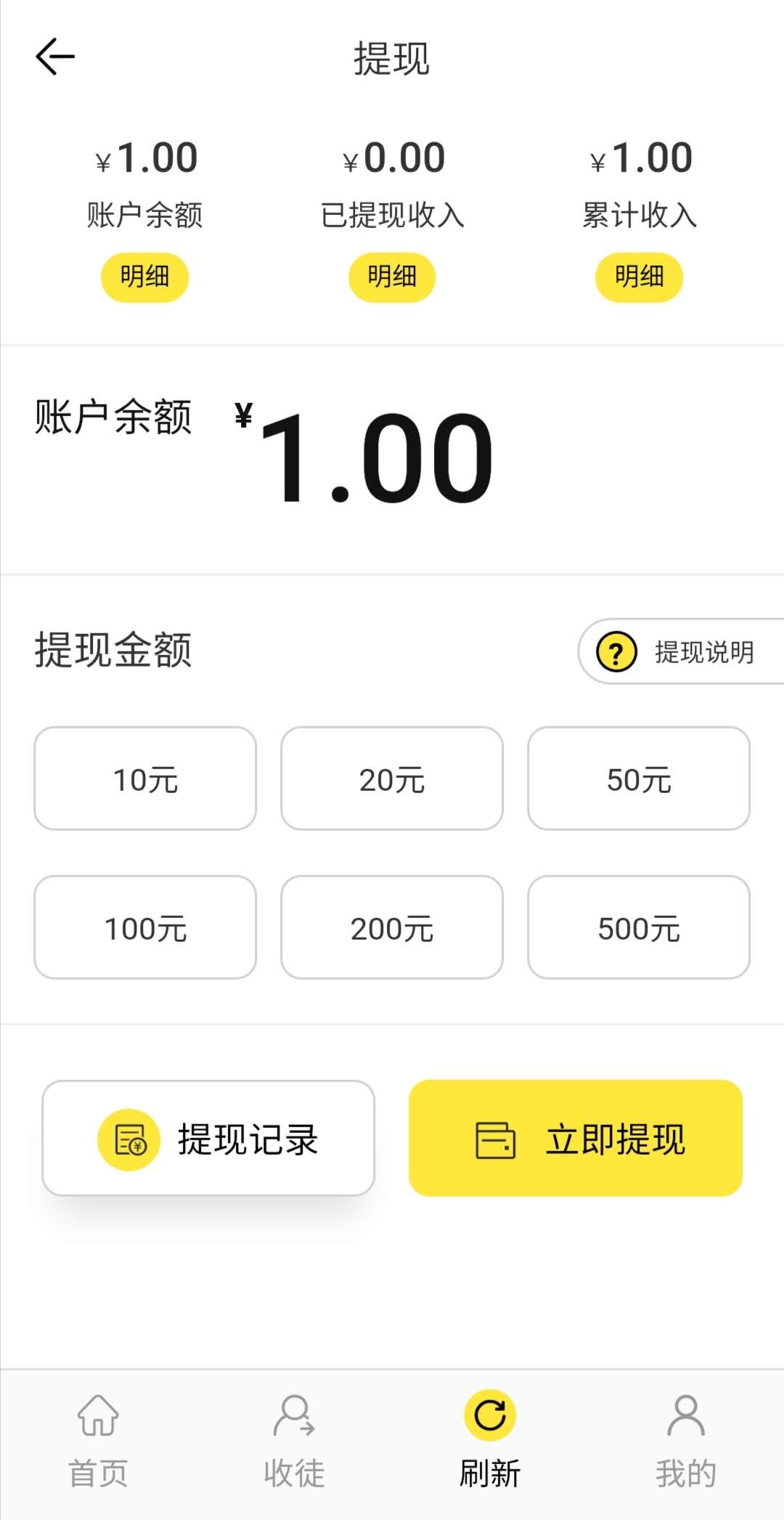The image size is (784, 1520).
Task: Open 明细 under 已提现收入
Action: point(392,277)
